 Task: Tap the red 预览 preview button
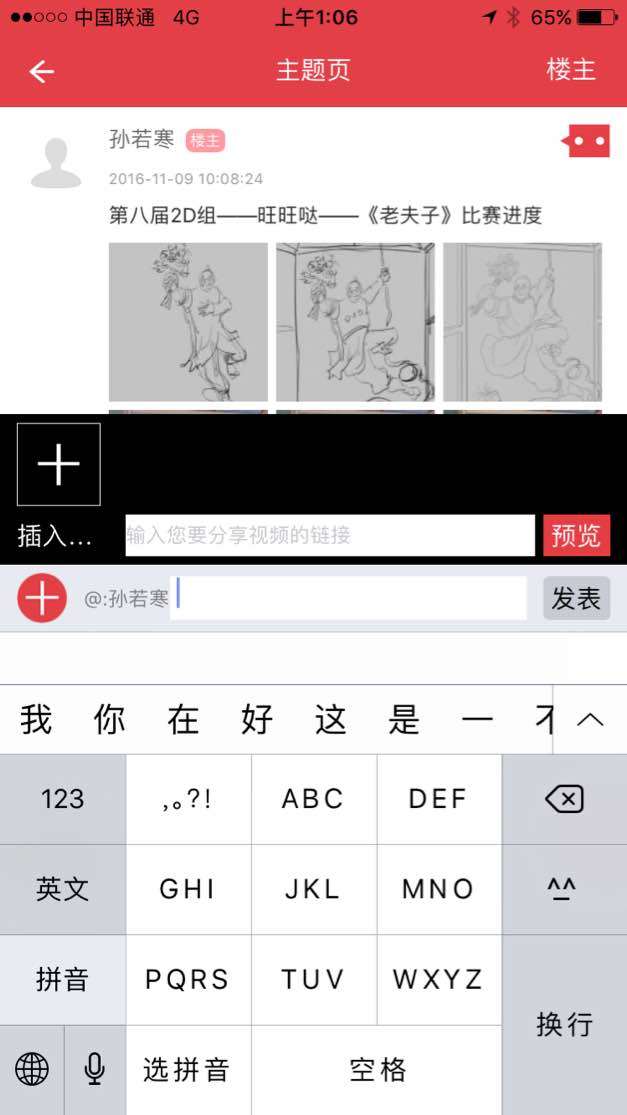[x=576, y=535]
